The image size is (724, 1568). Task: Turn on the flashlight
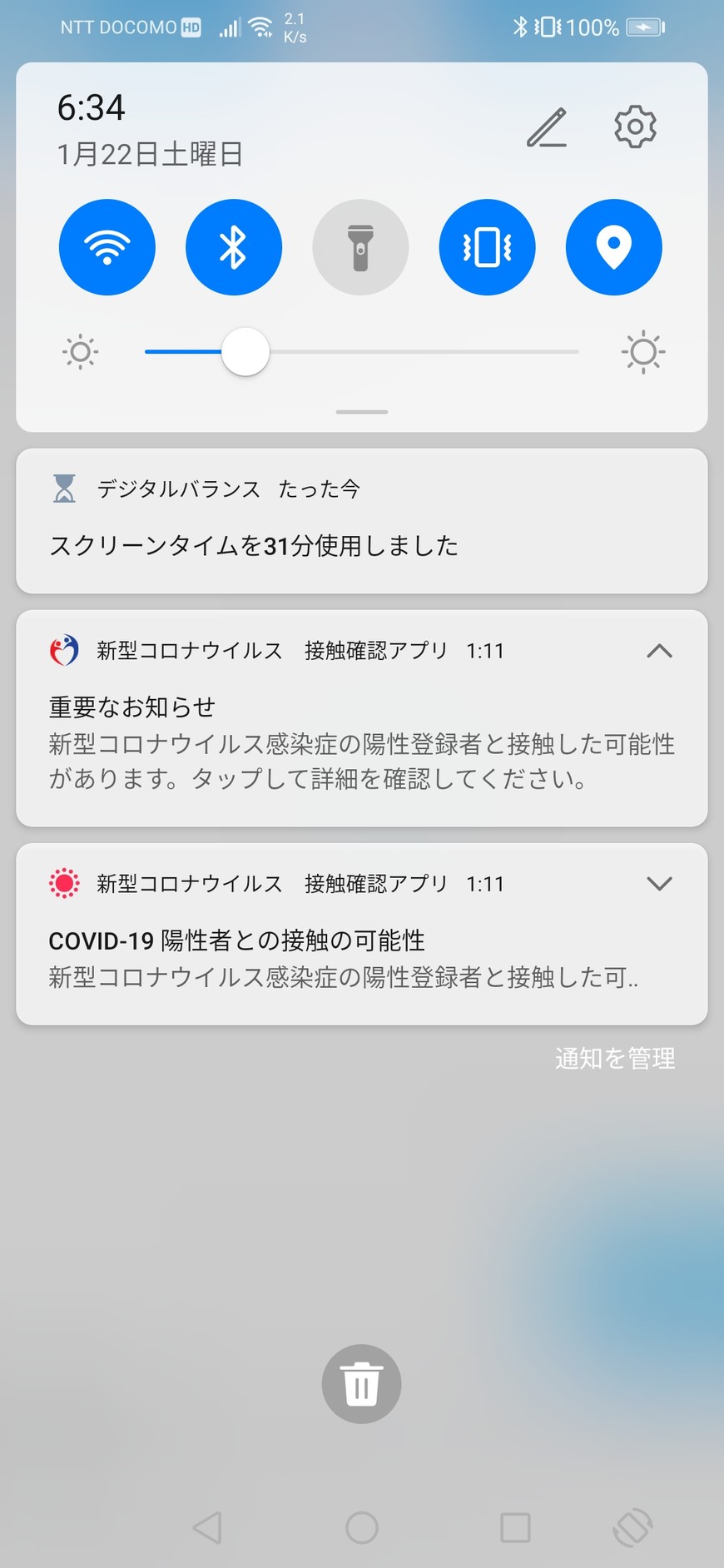point(360,247)
